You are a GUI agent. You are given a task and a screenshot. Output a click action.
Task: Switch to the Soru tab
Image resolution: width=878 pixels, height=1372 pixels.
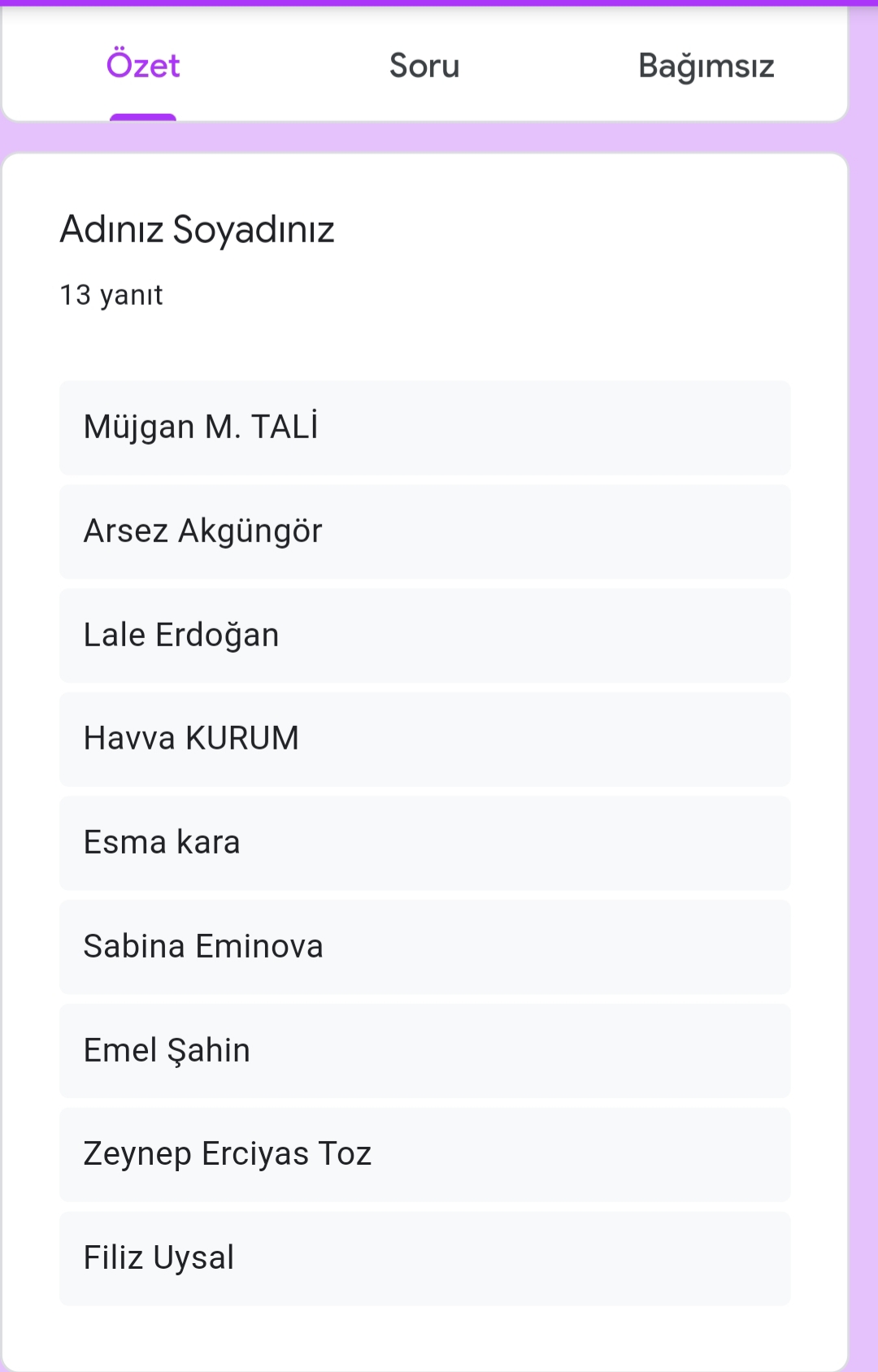tap(424, 66)
